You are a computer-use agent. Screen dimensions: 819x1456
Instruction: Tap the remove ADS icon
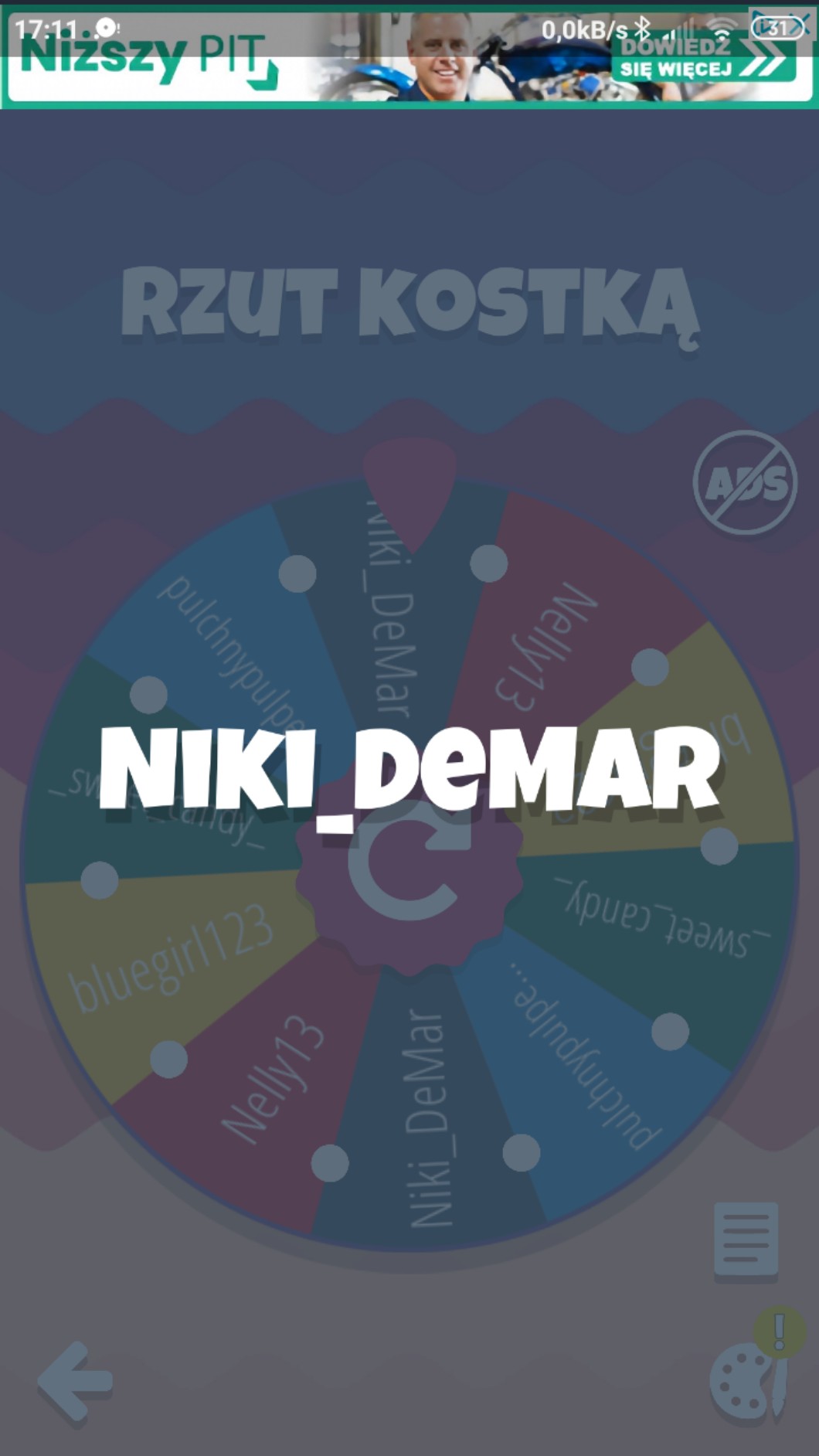click(745, 483)
